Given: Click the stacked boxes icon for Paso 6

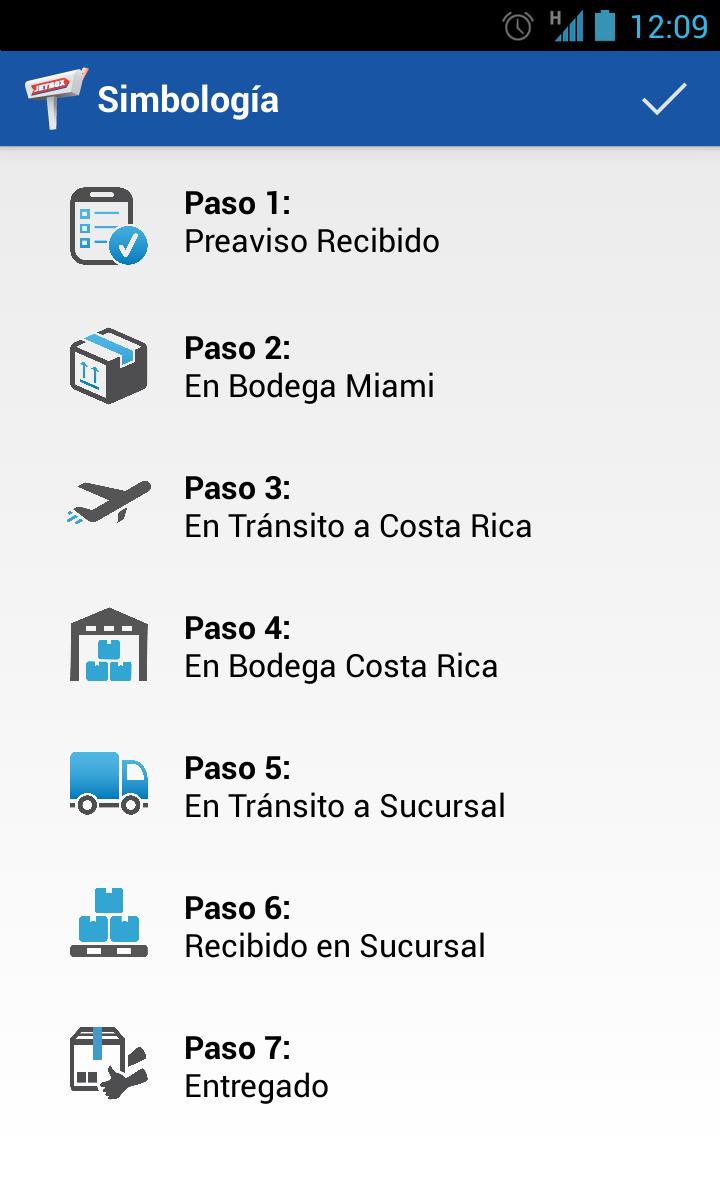Looking at the screenshot, I should pyautogui.click(x=106, y=924).
